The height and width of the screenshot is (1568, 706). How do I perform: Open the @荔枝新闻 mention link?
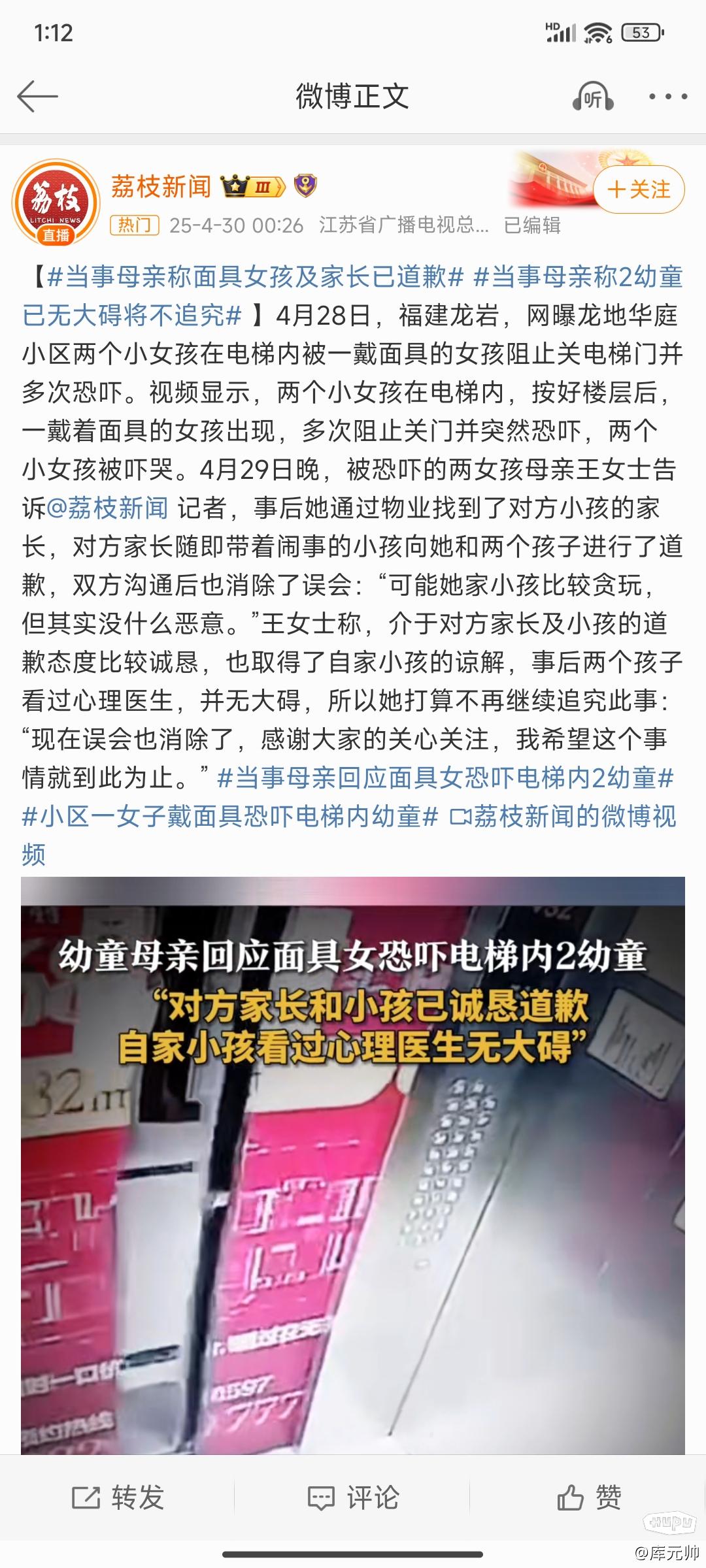(x=107, y=508)
